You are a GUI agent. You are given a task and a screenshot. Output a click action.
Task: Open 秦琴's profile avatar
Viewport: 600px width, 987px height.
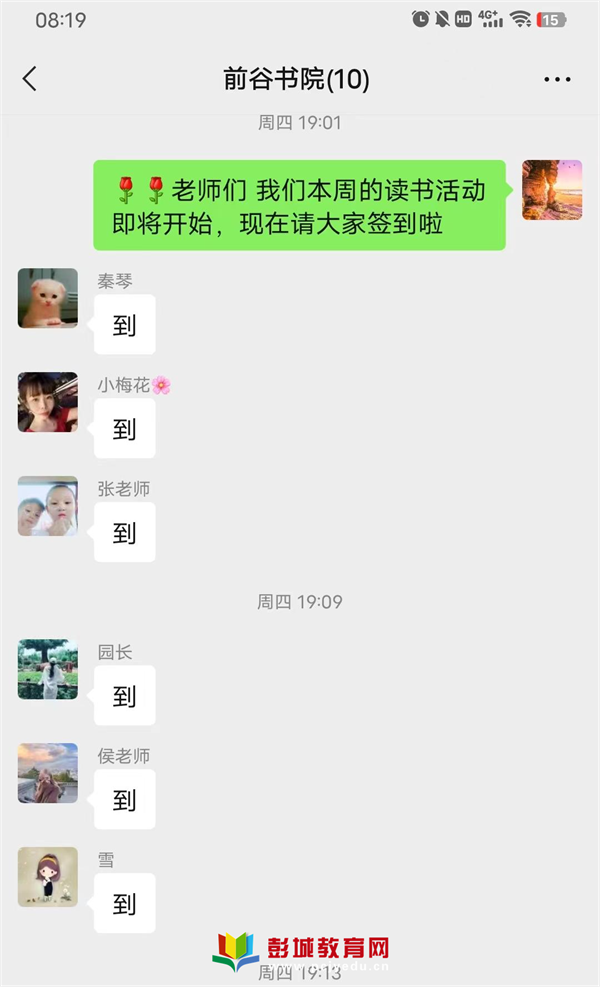pos(48,298)
